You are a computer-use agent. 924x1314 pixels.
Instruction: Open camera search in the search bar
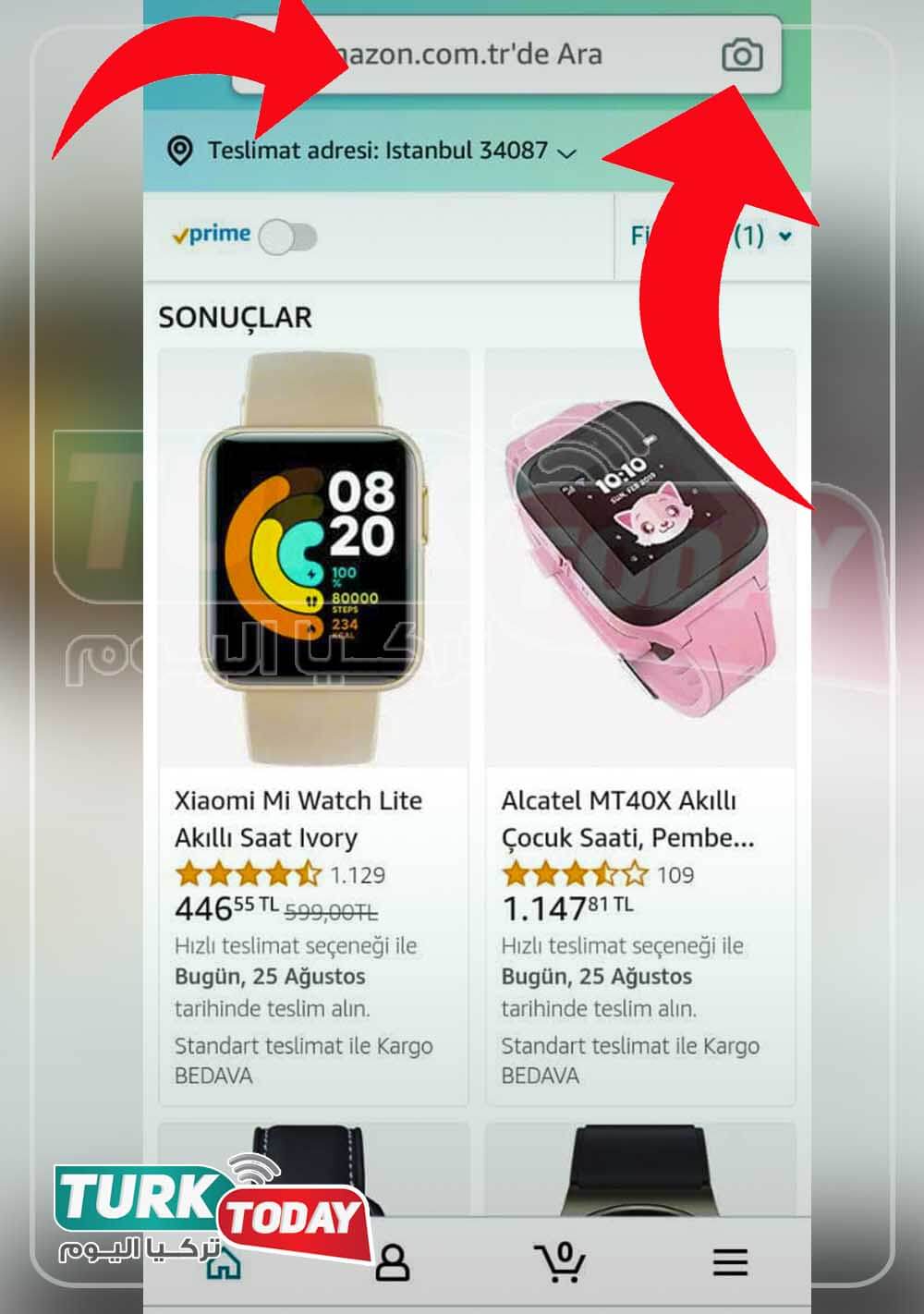pyautogui.click(x=741, y=55)
